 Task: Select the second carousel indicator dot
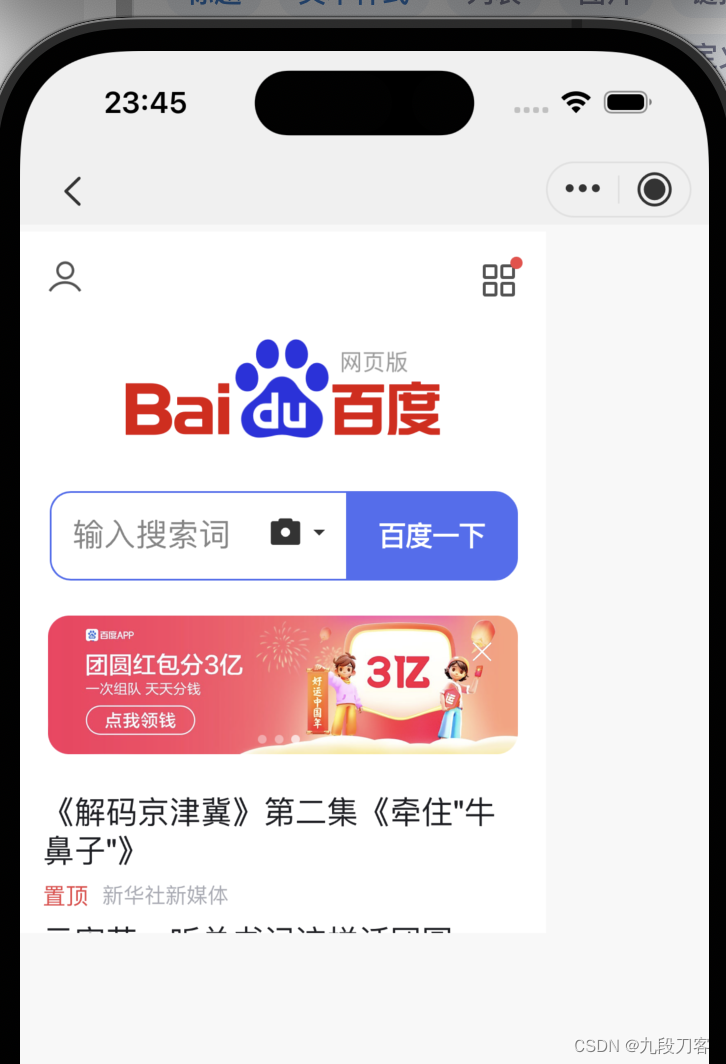[x=277, y=738]
